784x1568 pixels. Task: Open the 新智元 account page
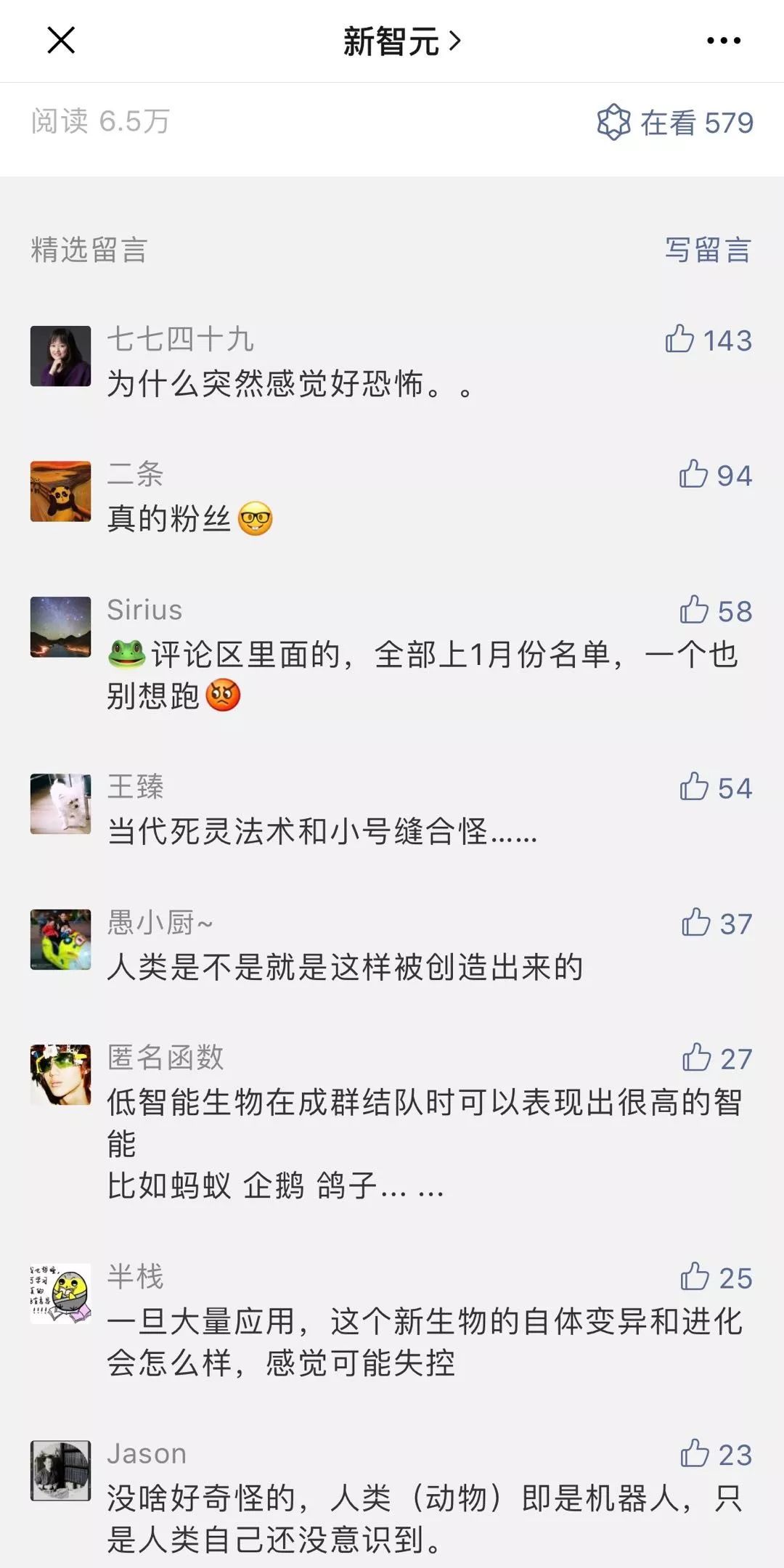point(401,41)
